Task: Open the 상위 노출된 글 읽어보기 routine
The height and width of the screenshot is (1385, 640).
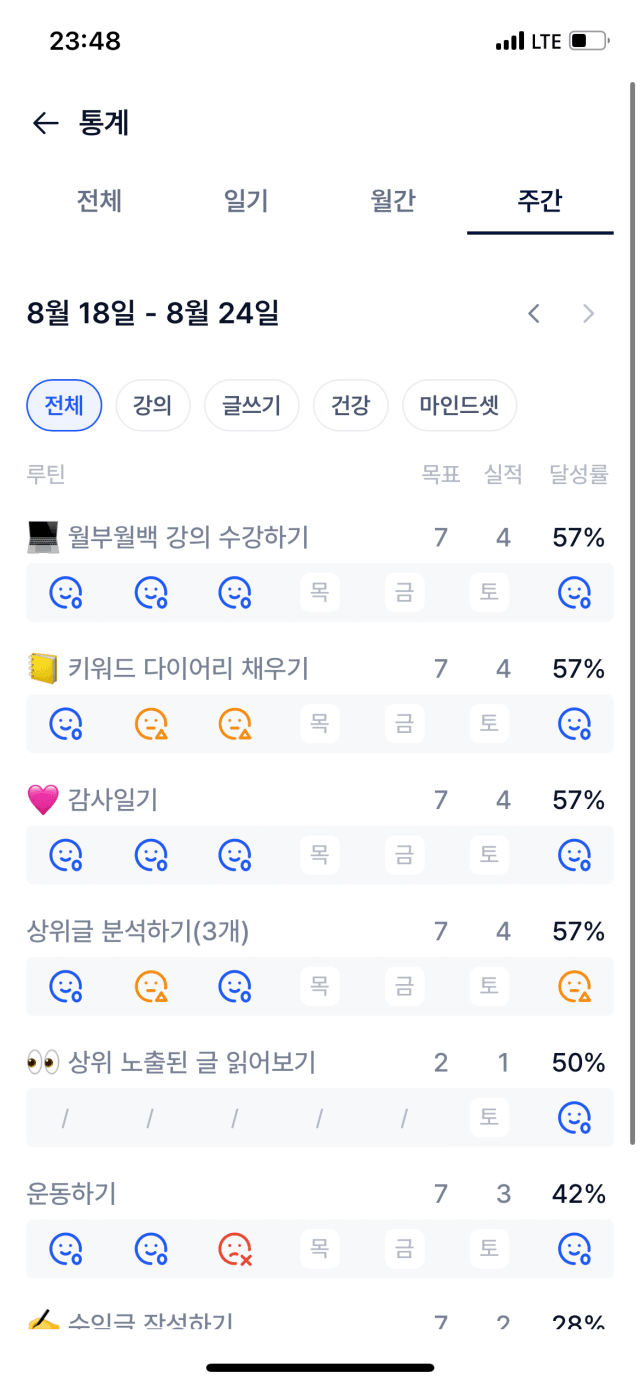Action: pyautogui.click(x=320, y=1062)
